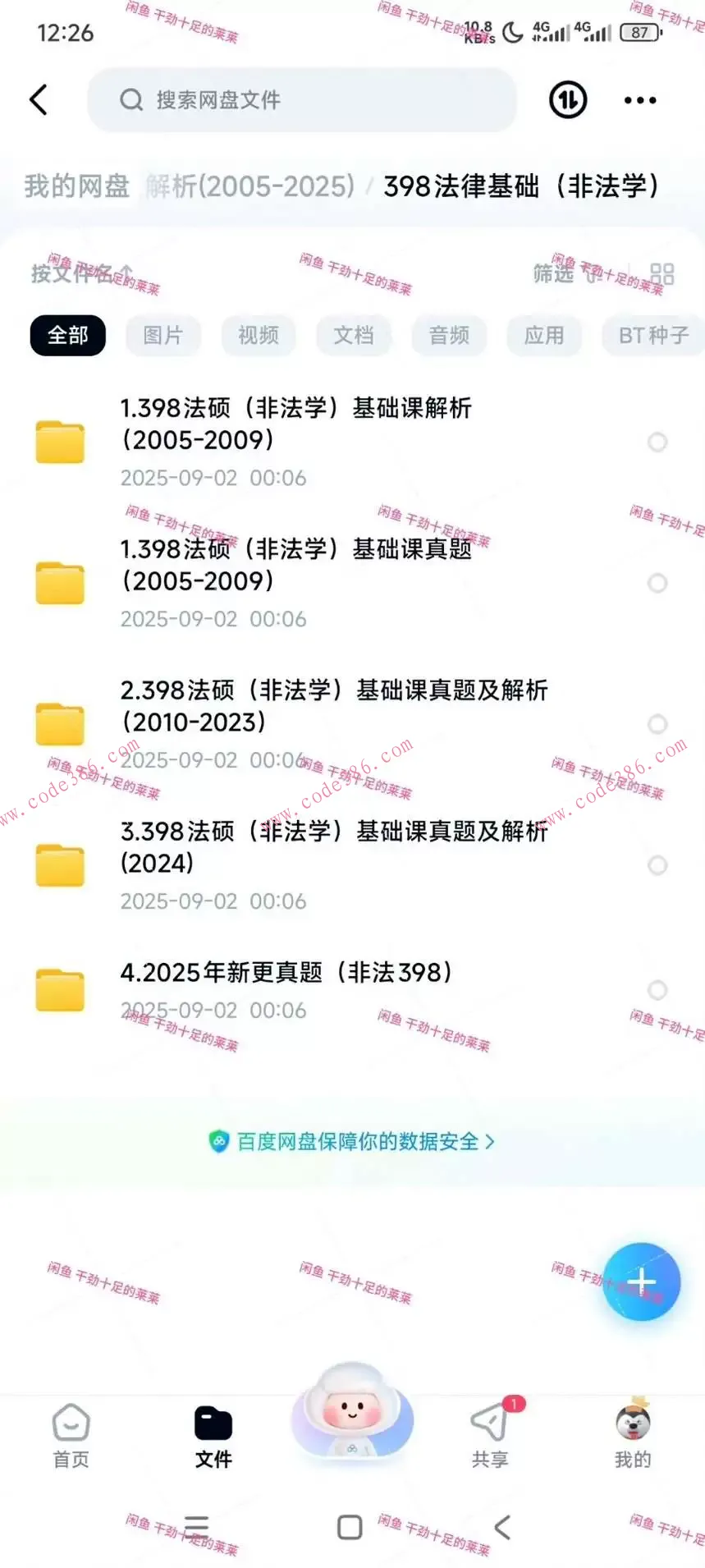Image resolution: width=705 pixels, height=1568 pixels.
Task: Tap the back arrow at top left
Action: tap(38, 99)
